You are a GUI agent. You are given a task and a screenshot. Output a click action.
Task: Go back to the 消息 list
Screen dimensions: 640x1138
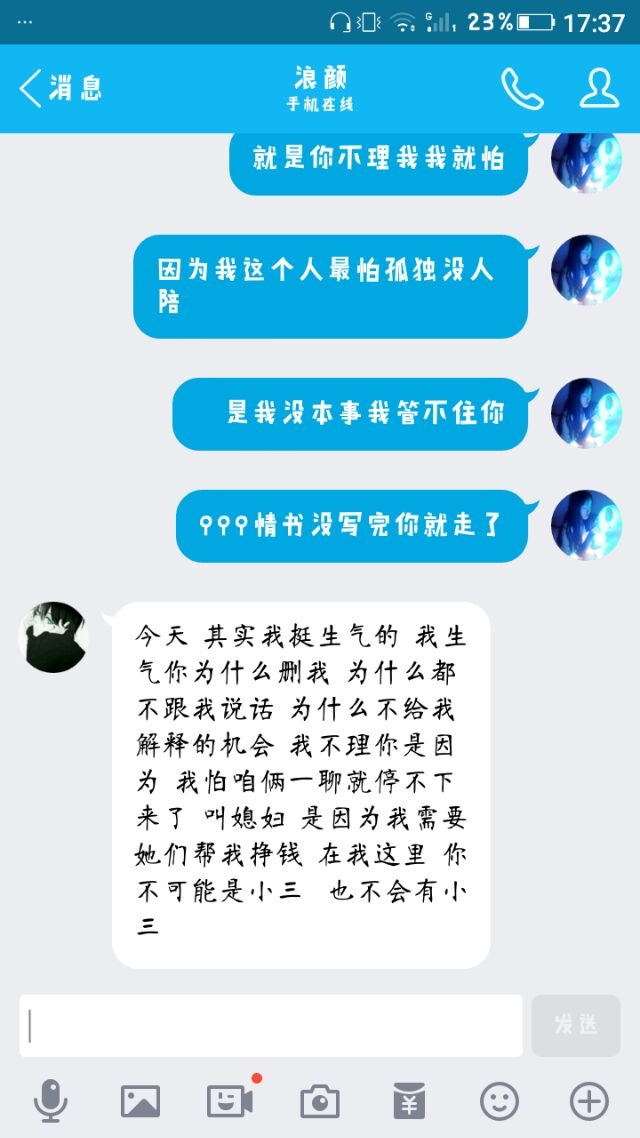pyautogui.click(x=61, y=89)
